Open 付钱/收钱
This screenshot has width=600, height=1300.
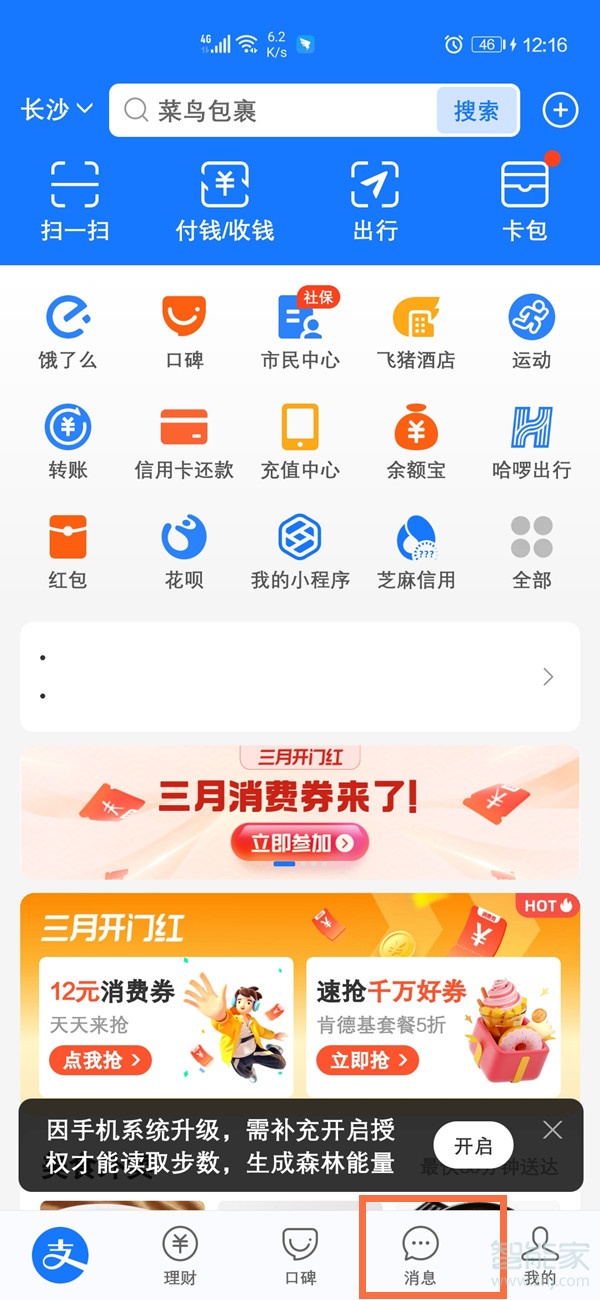tap(225, 201)
